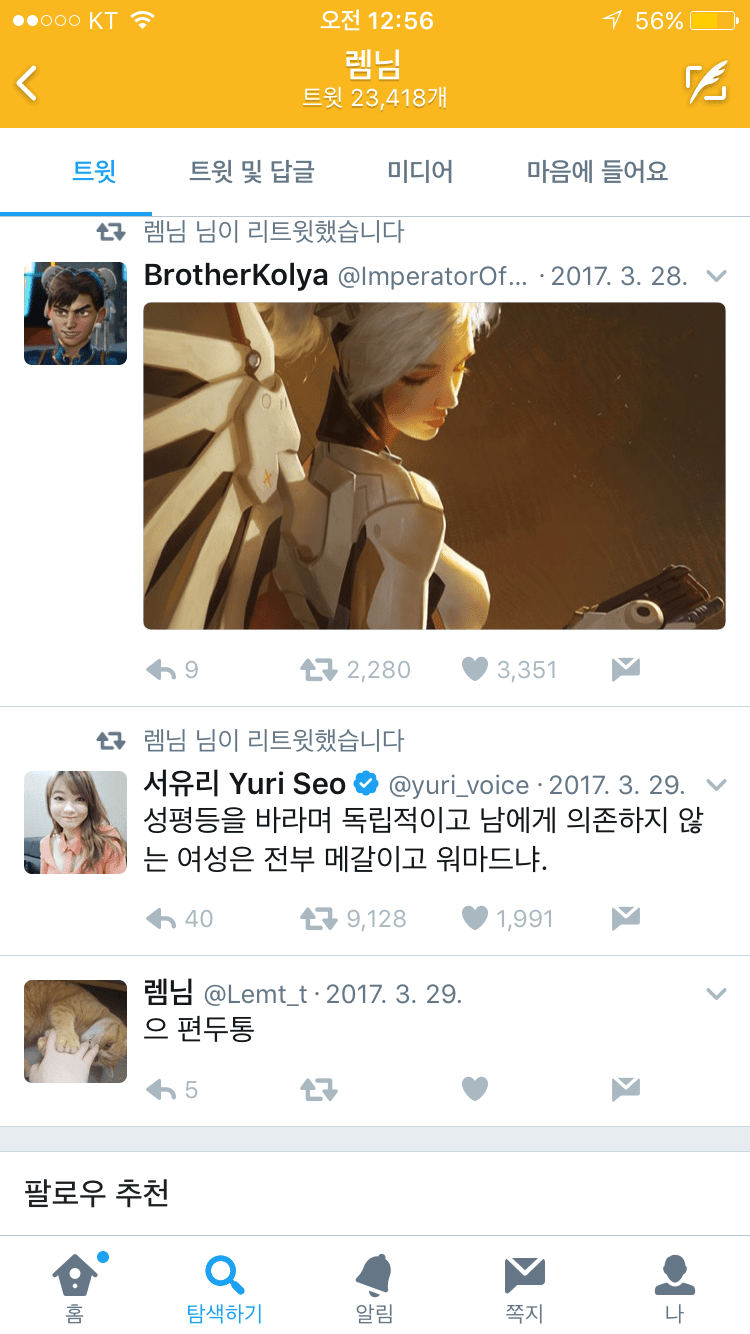Like BrotherKolya's tweet
Viewport: 750px width, 1334px height.
click(475, 669)
